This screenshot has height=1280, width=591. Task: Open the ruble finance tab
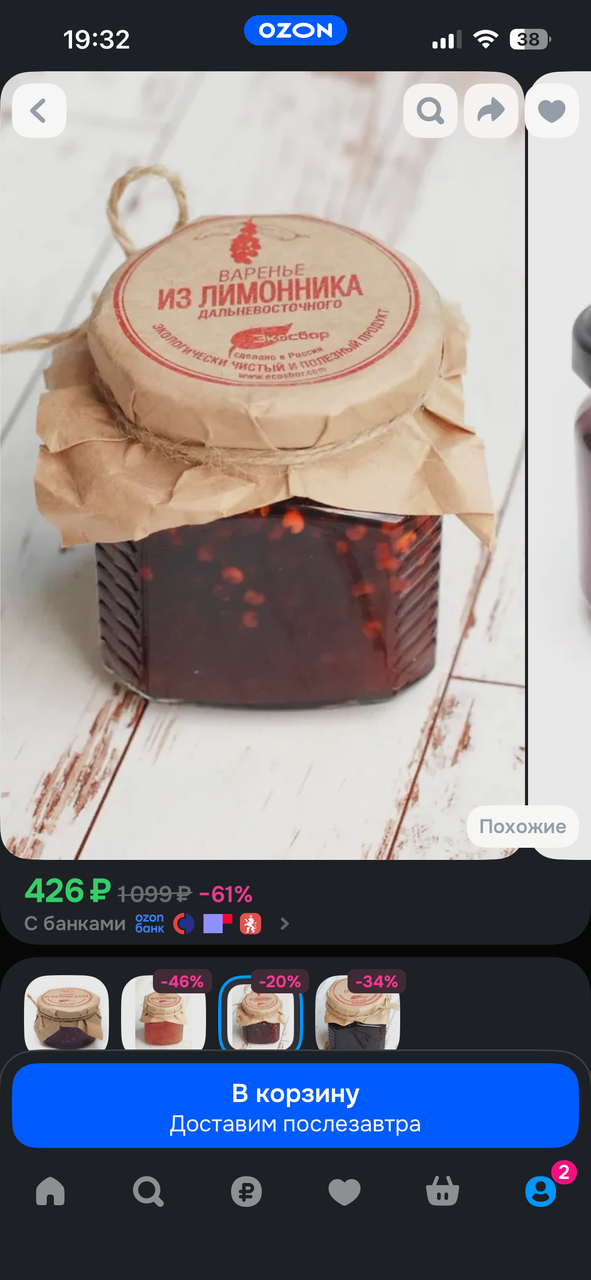coord(246,1191)
